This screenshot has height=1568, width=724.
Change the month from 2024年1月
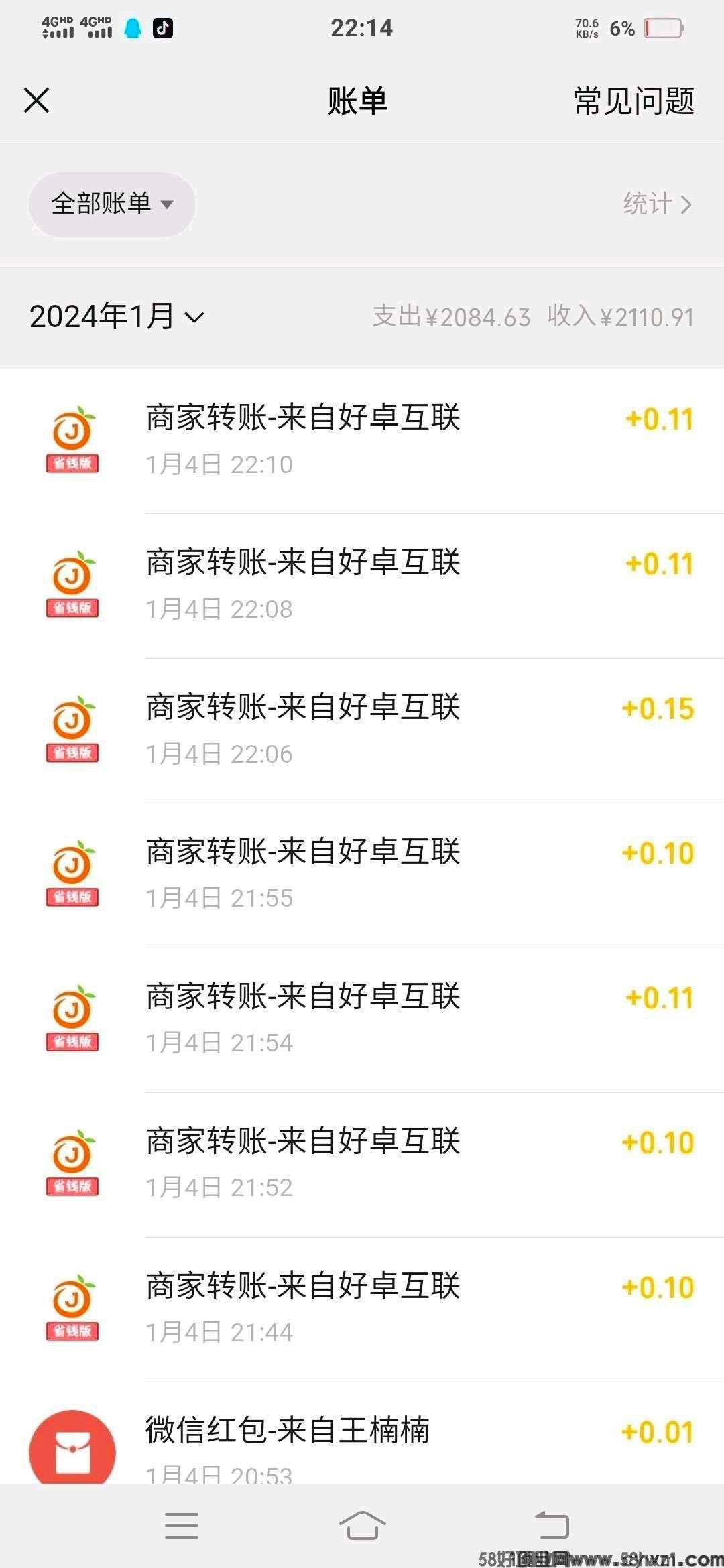pos(116,316)
